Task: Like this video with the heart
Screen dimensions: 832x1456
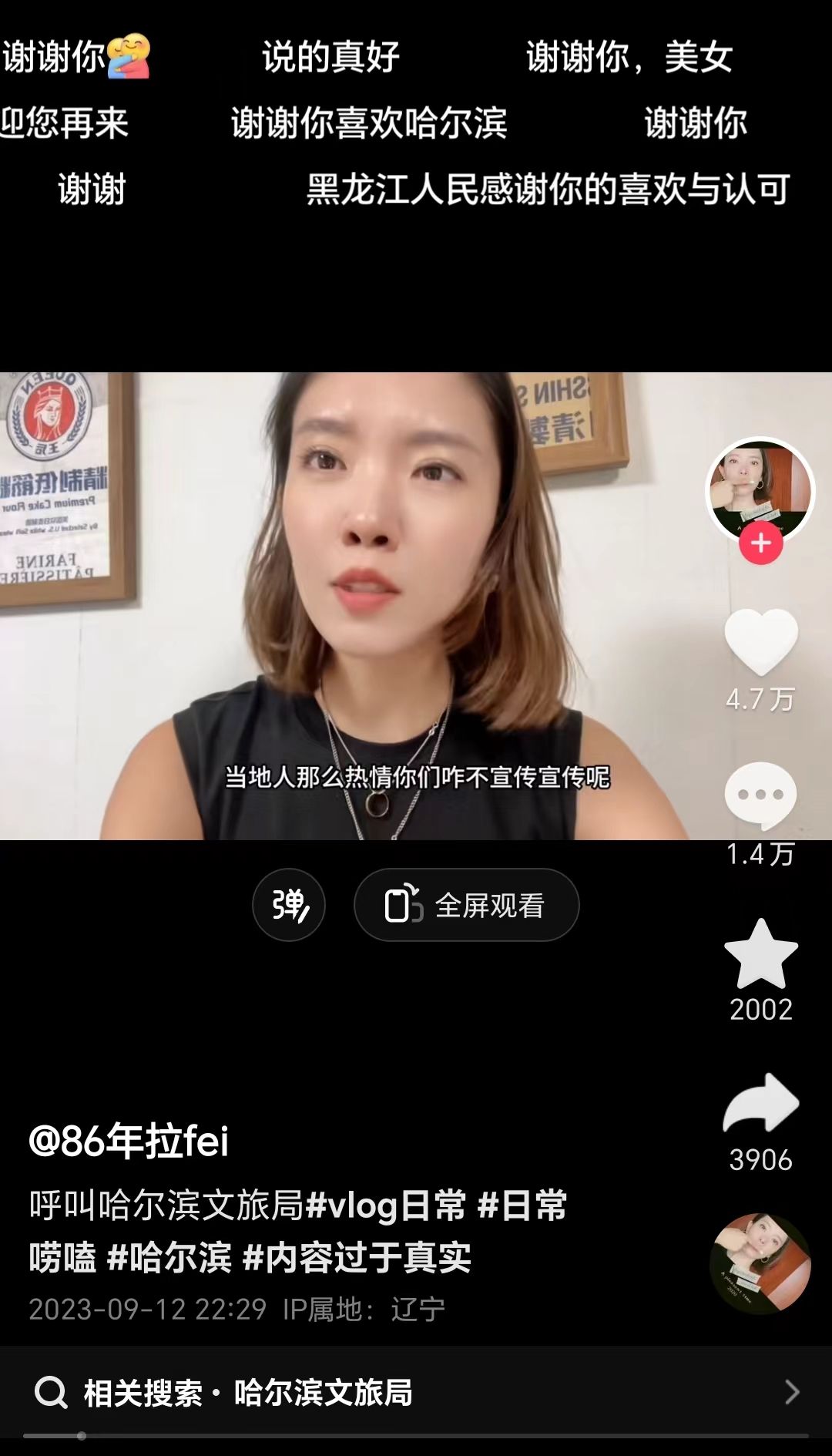Action: [x=760, y=640]
